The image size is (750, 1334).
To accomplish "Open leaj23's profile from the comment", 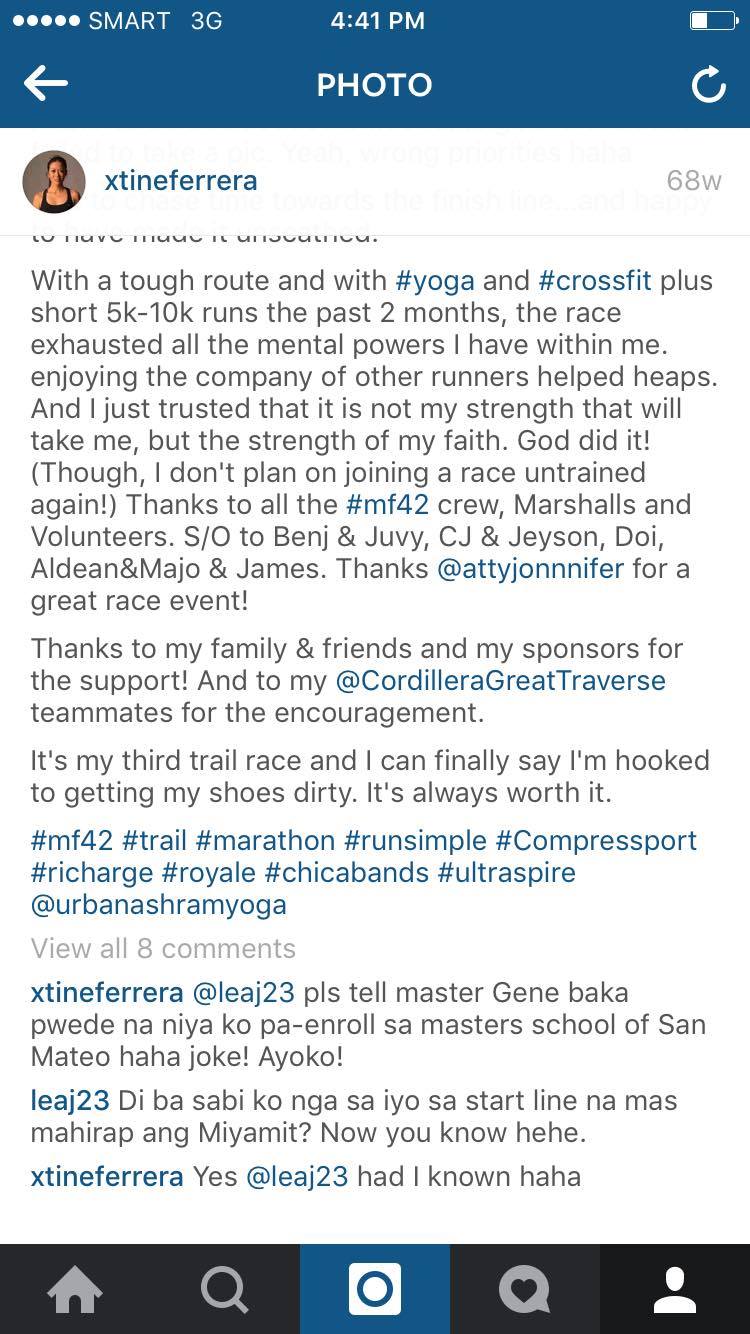I will (69, 1100).
